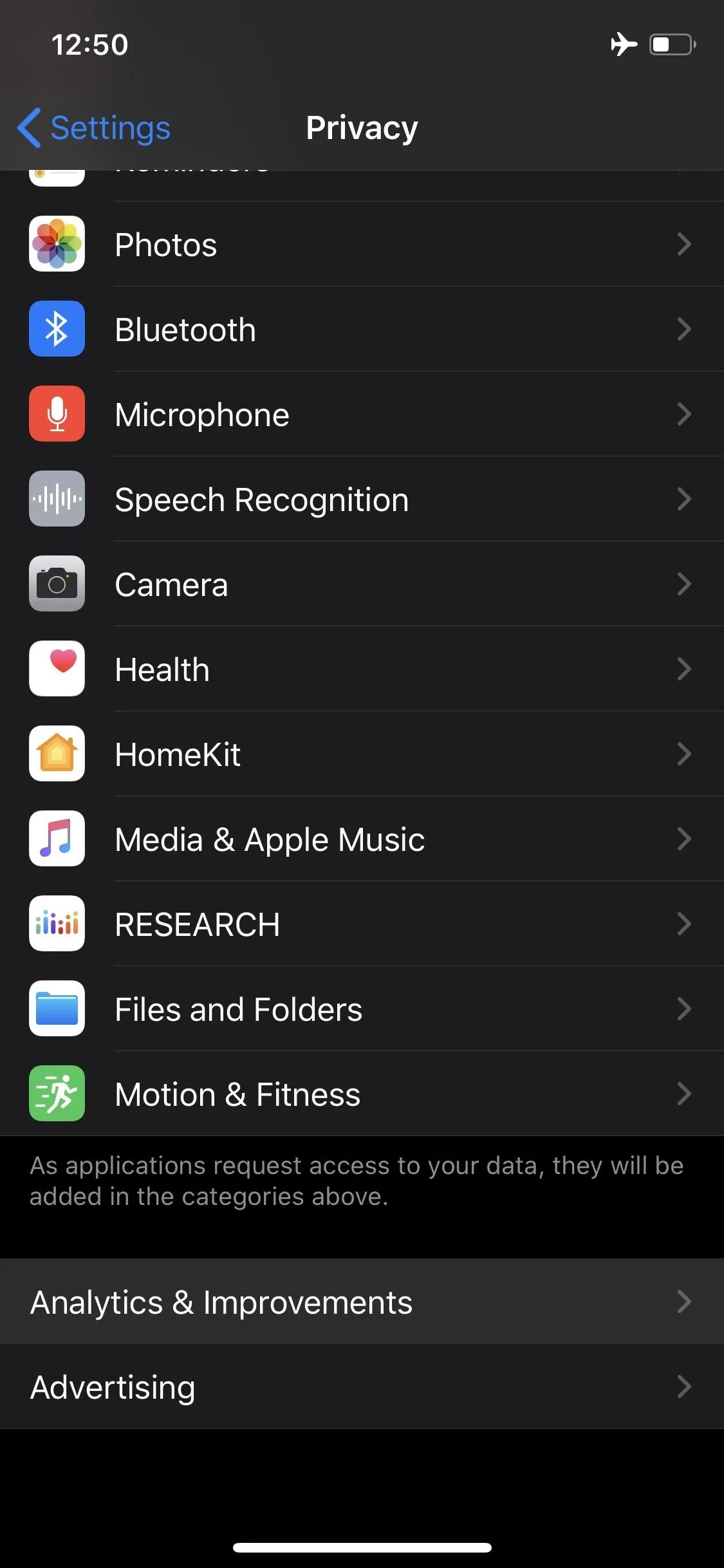Open the Health privacy row
Viewport: 724px width, 1568px height.
(362, 669)
